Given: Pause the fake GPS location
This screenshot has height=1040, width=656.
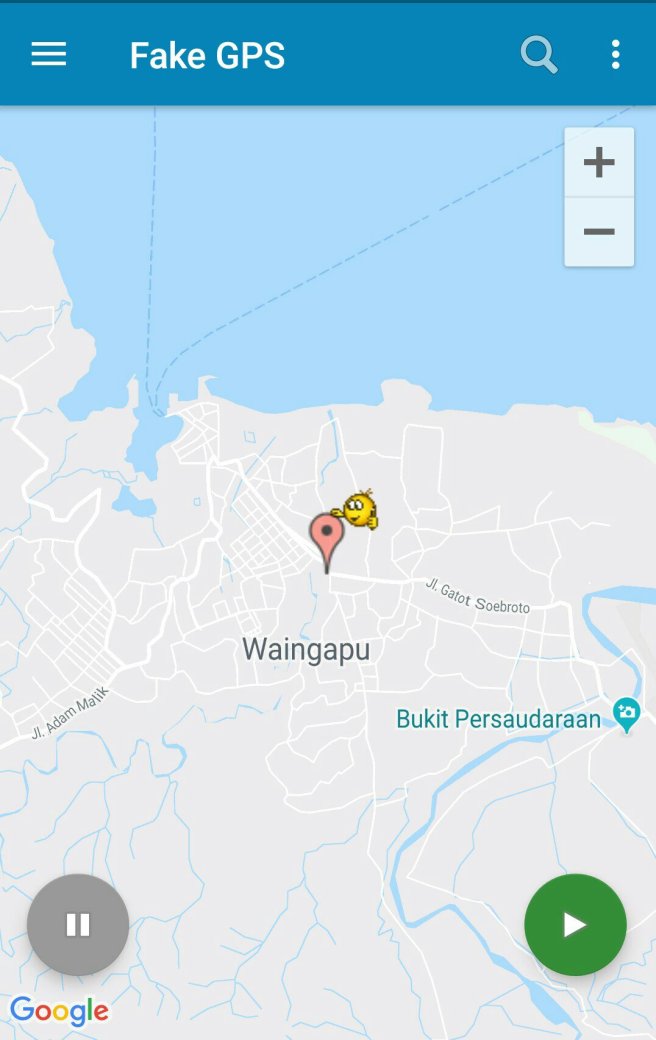Looking at the screenshot, I should point(78,925).
